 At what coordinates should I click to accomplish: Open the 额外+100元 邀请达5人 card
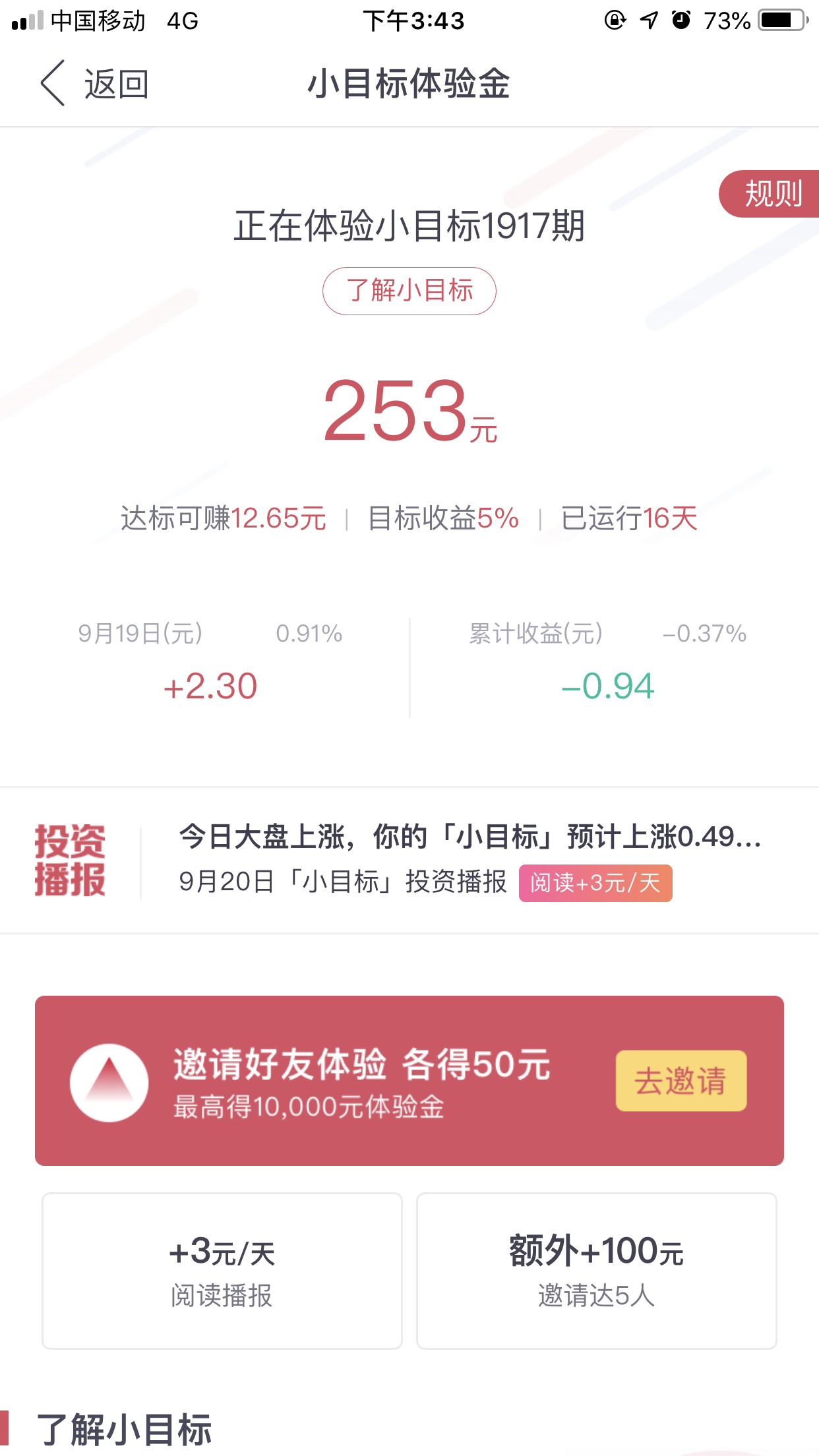pyautogui.click(x=596, y=1271)
